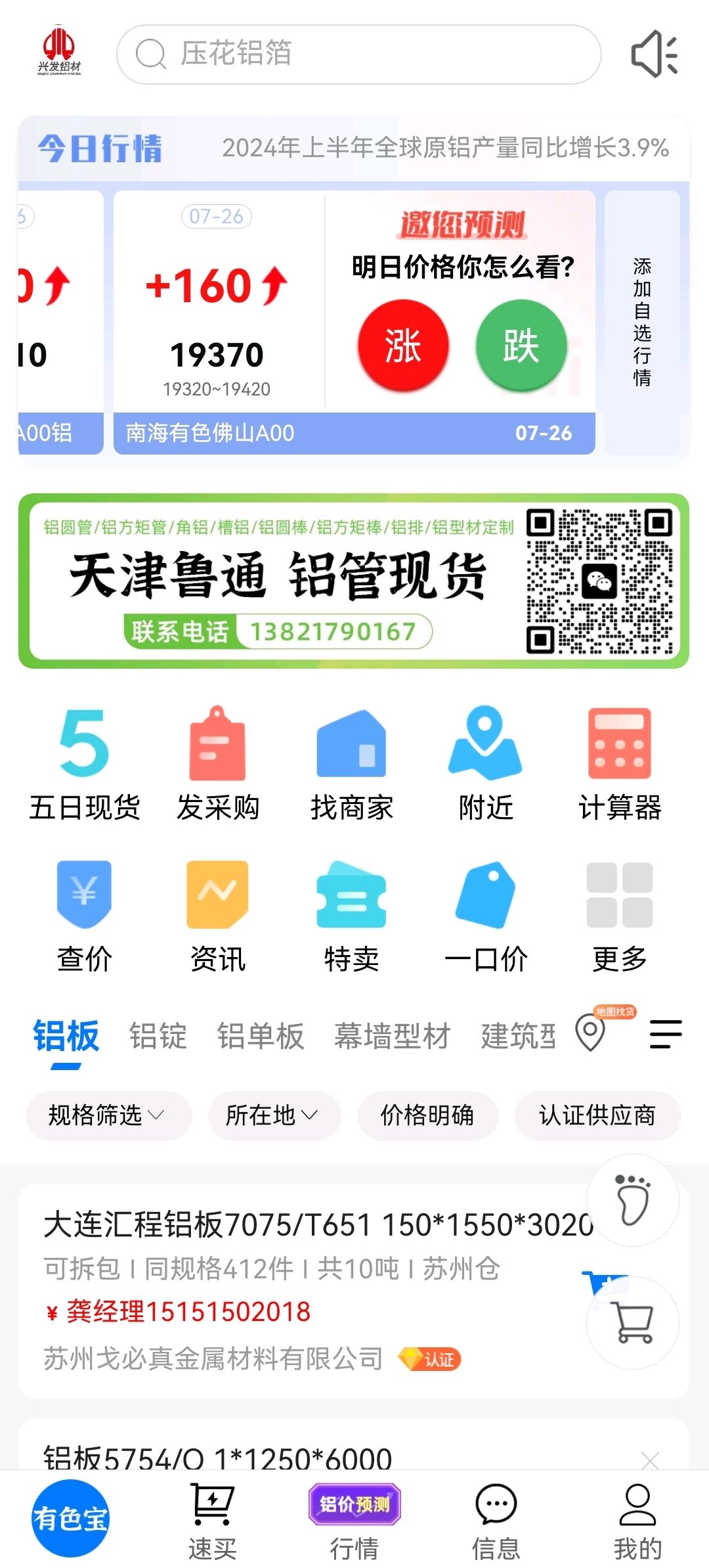Open 找商家 shortcut
This screenshot has height=1568, width=709.
pyautogui.click(x=352, y=765)
